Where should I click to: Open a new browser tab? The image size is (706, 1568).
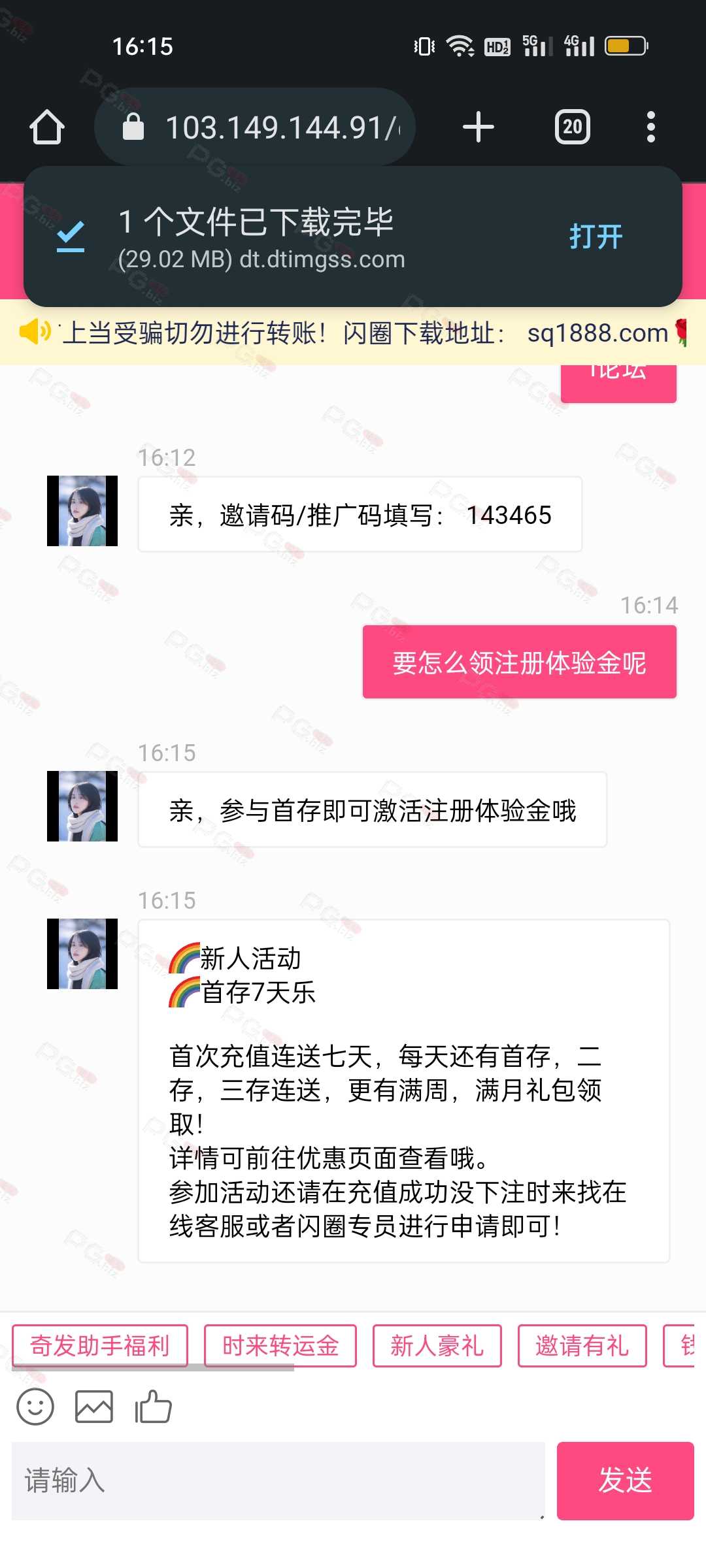[479, 127]
